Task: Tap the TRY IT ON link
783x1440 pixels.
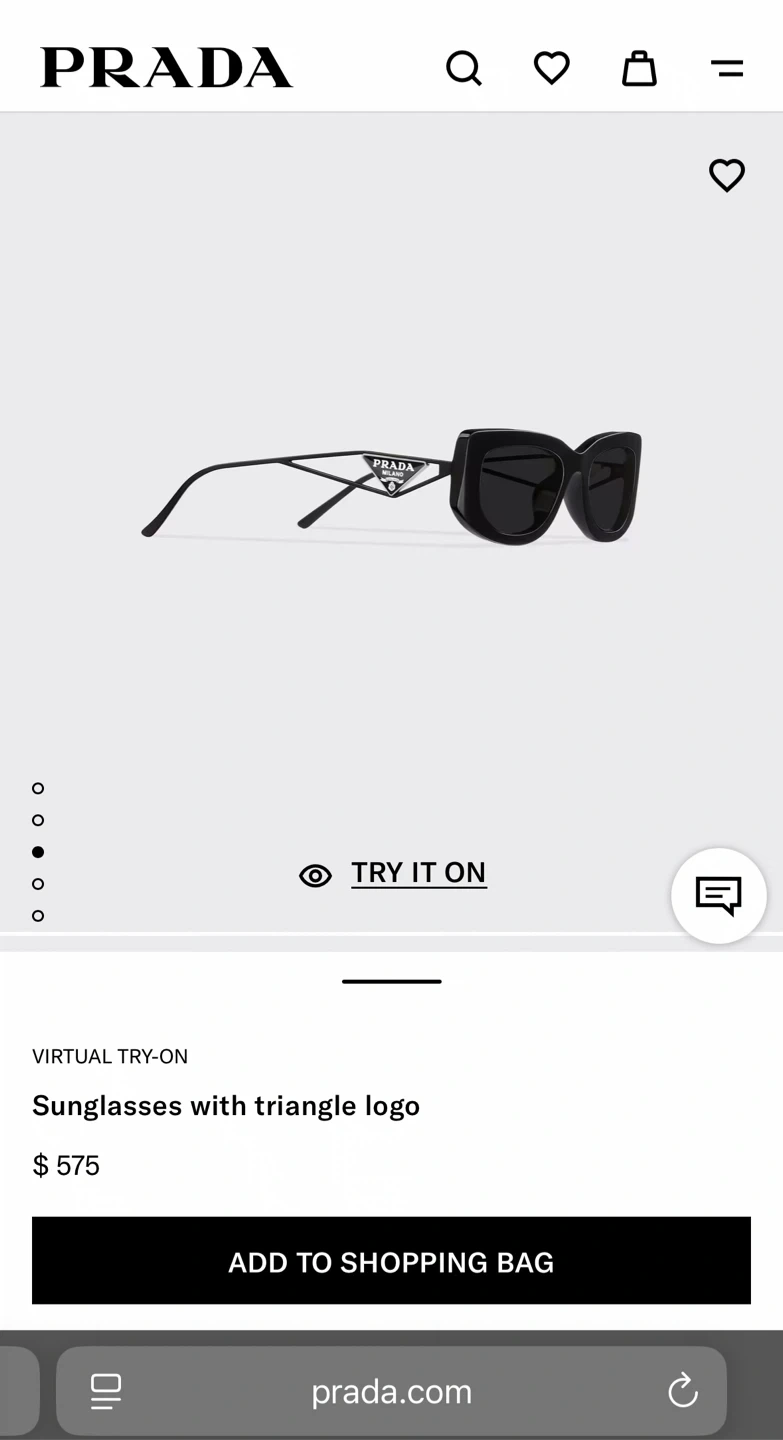Action: [418, 873]
